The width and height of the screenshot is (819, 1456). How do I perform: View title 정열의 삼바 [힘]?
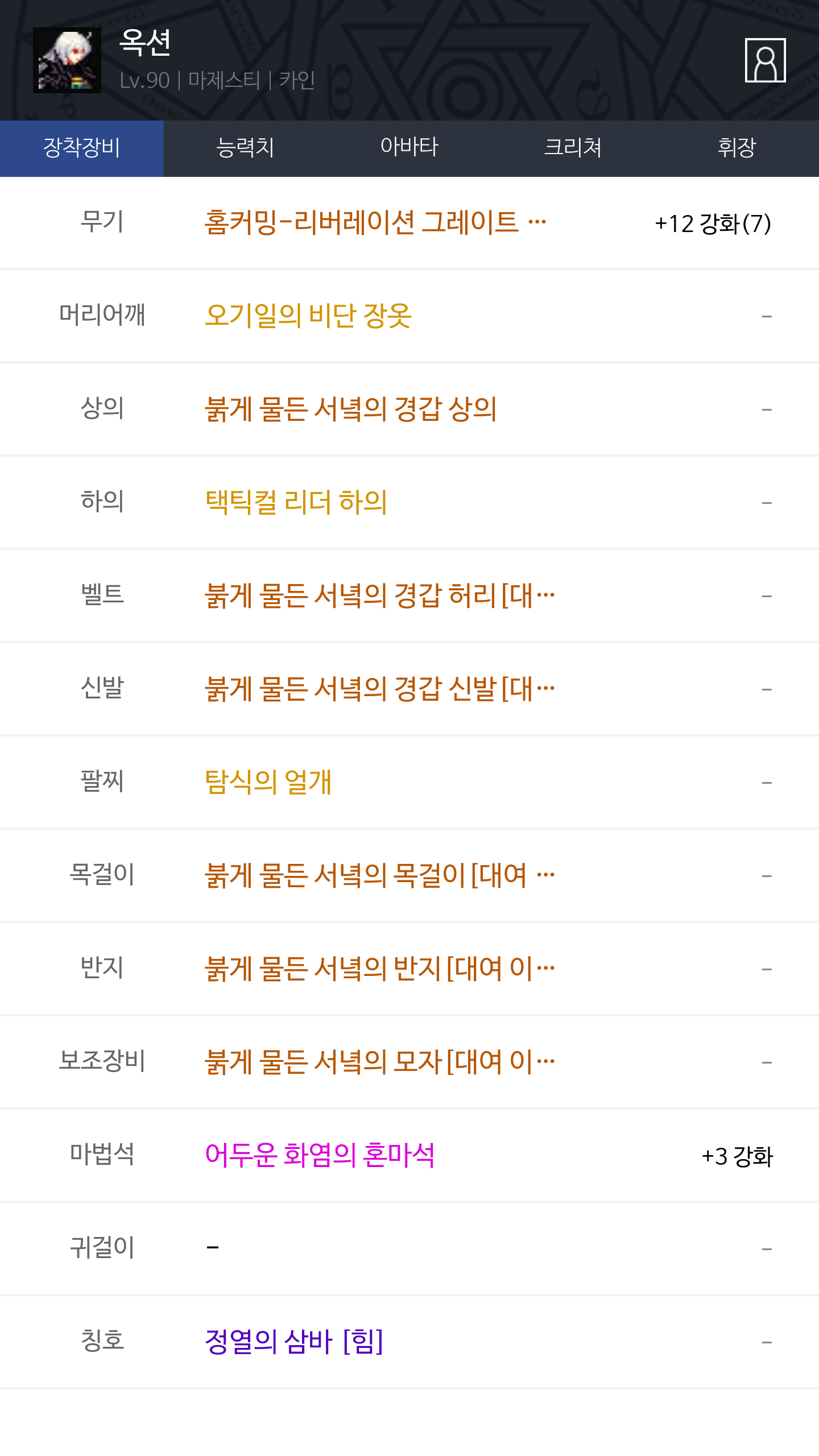294,1342
